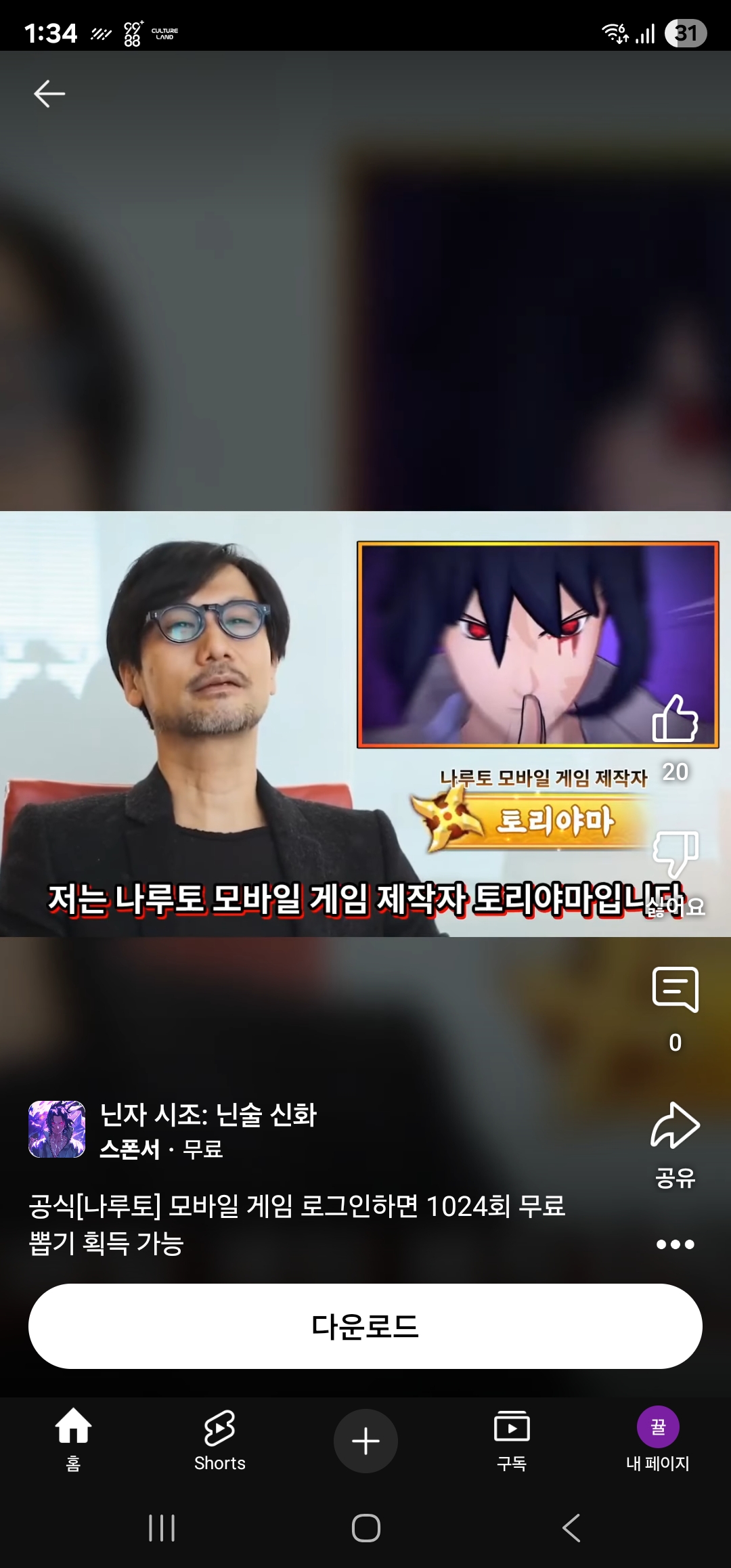Open the three-dot more options menu

click(675, 1244)
